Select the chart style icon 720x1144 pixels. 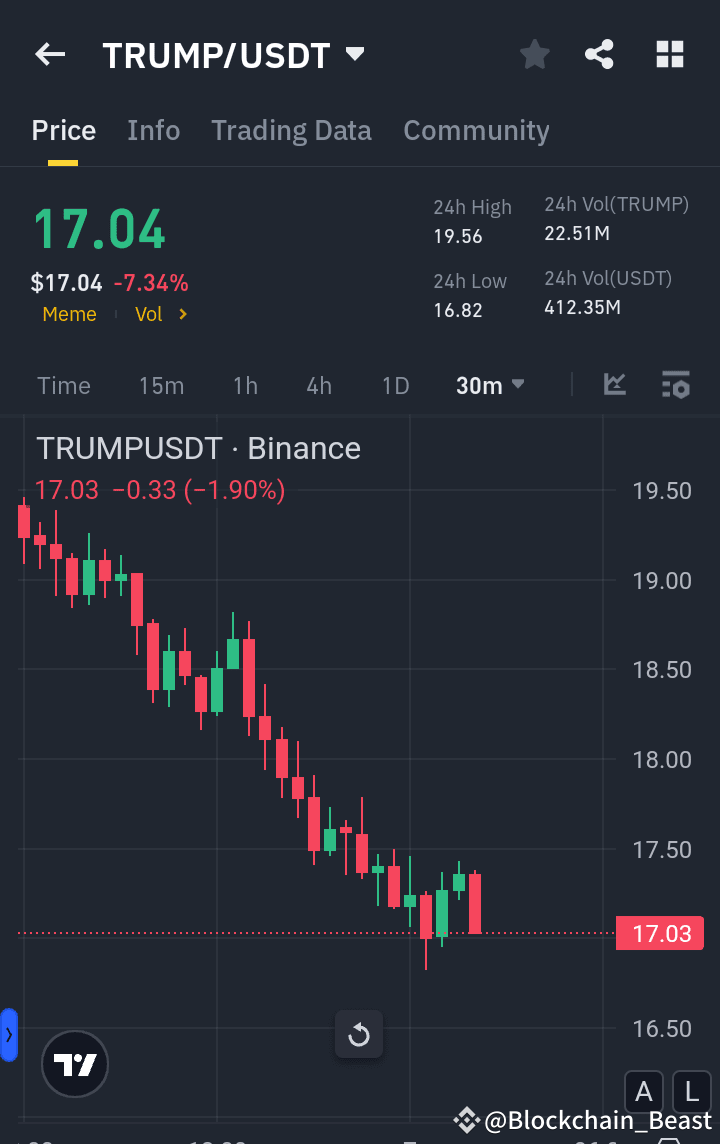pyautogui.click(x=614, y=384)
